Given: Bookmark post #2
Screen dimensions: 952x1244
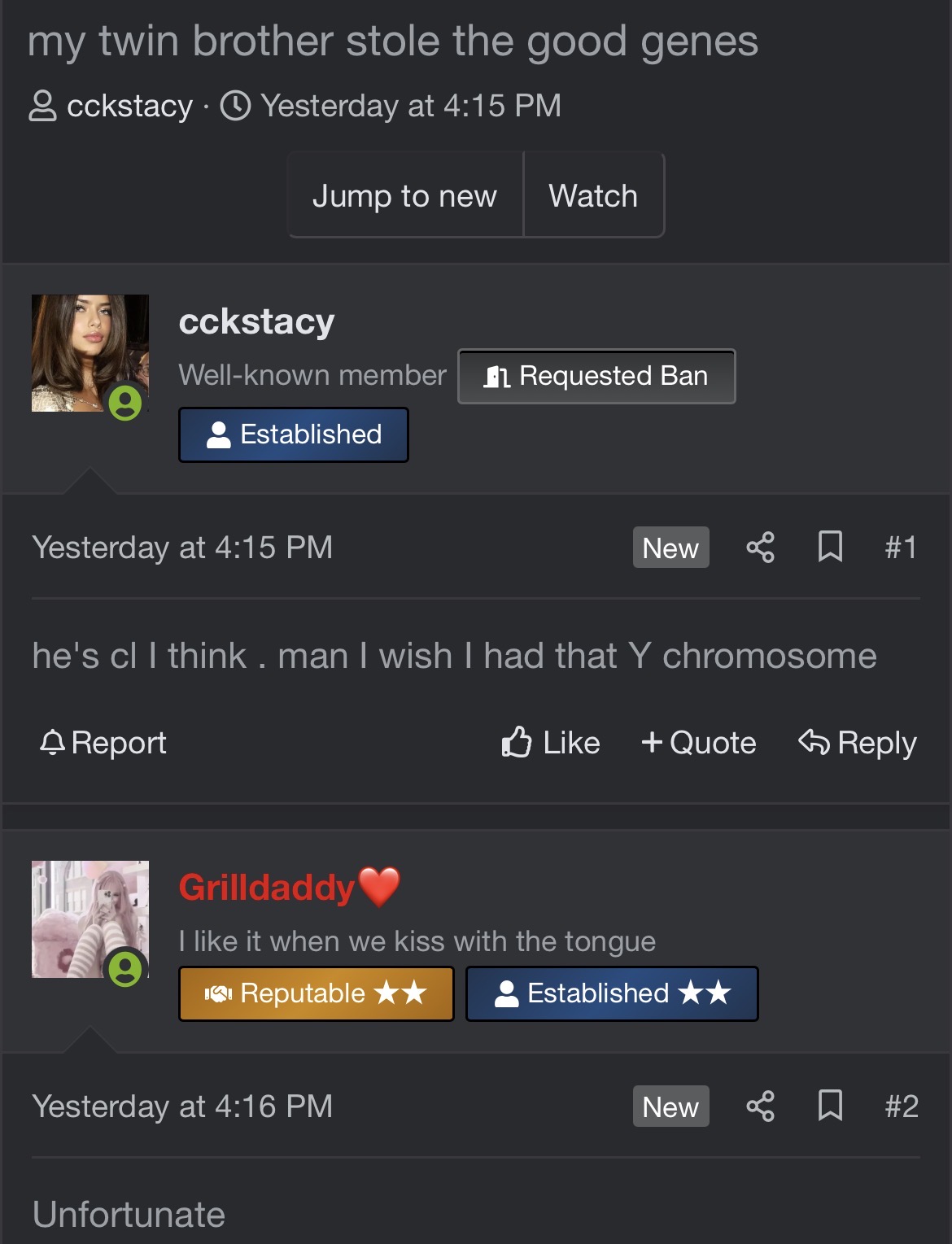Looking at the screenshot, I should [830, 1107].
